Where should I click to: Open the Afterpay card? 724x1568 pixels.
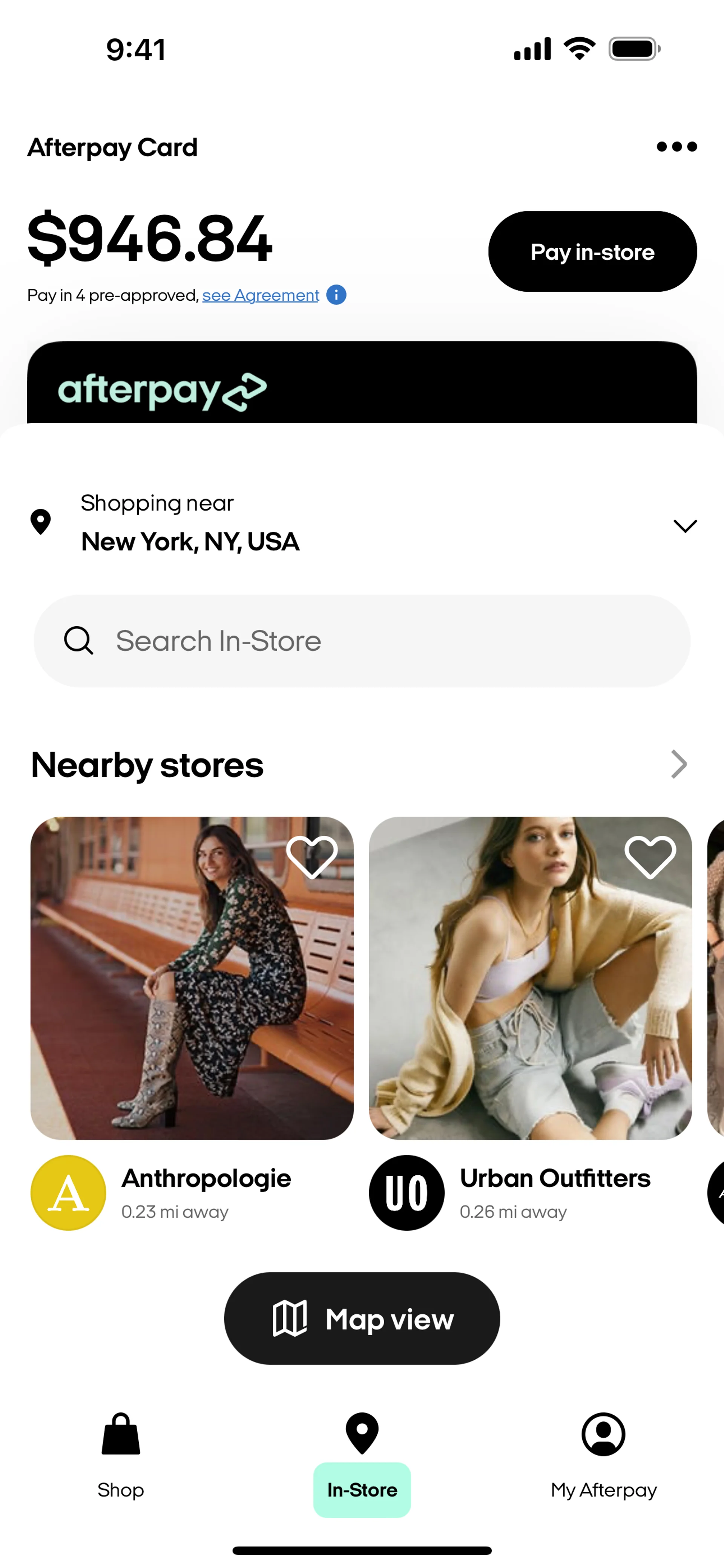coord(362,384)
